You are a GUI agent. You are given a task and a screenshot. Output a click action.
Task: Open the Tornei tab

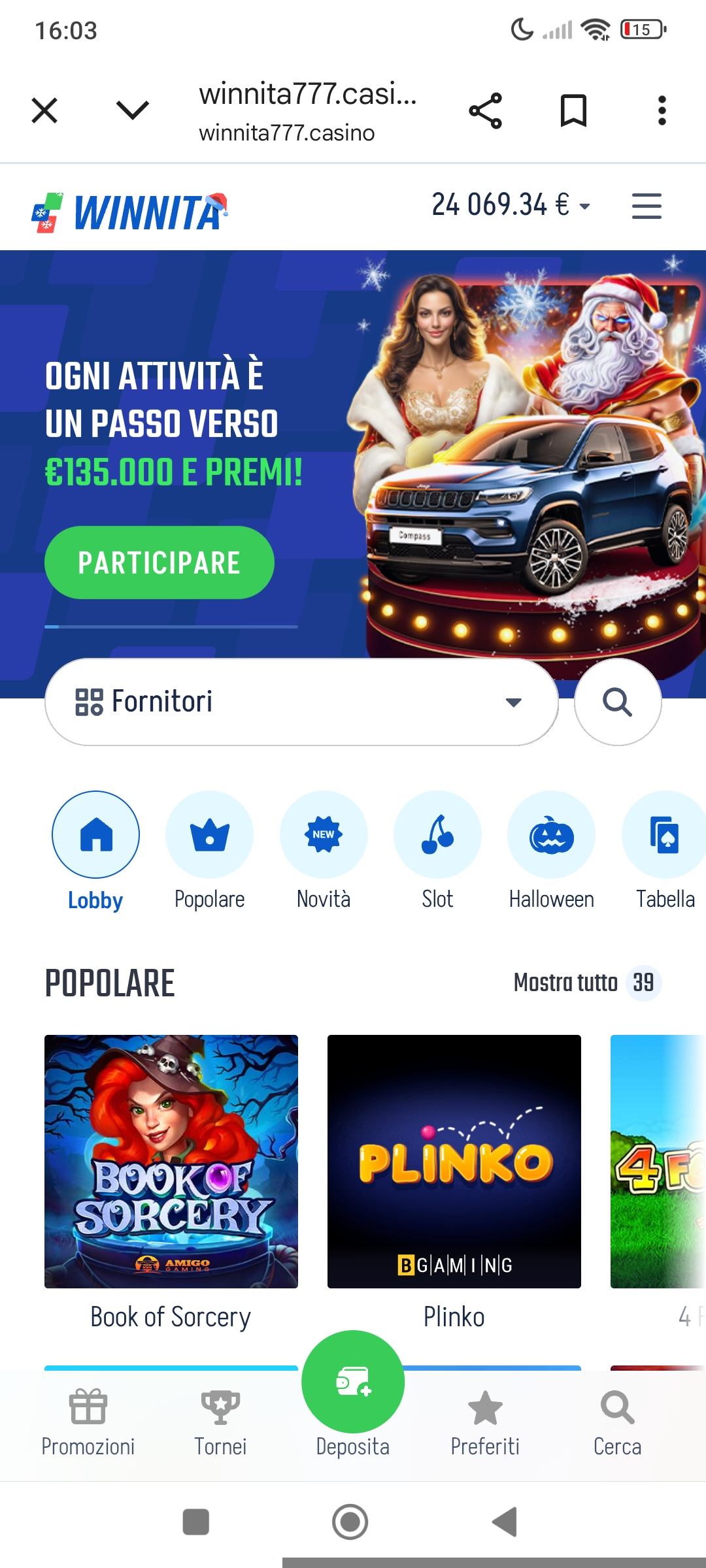[x=220, y=1422]
